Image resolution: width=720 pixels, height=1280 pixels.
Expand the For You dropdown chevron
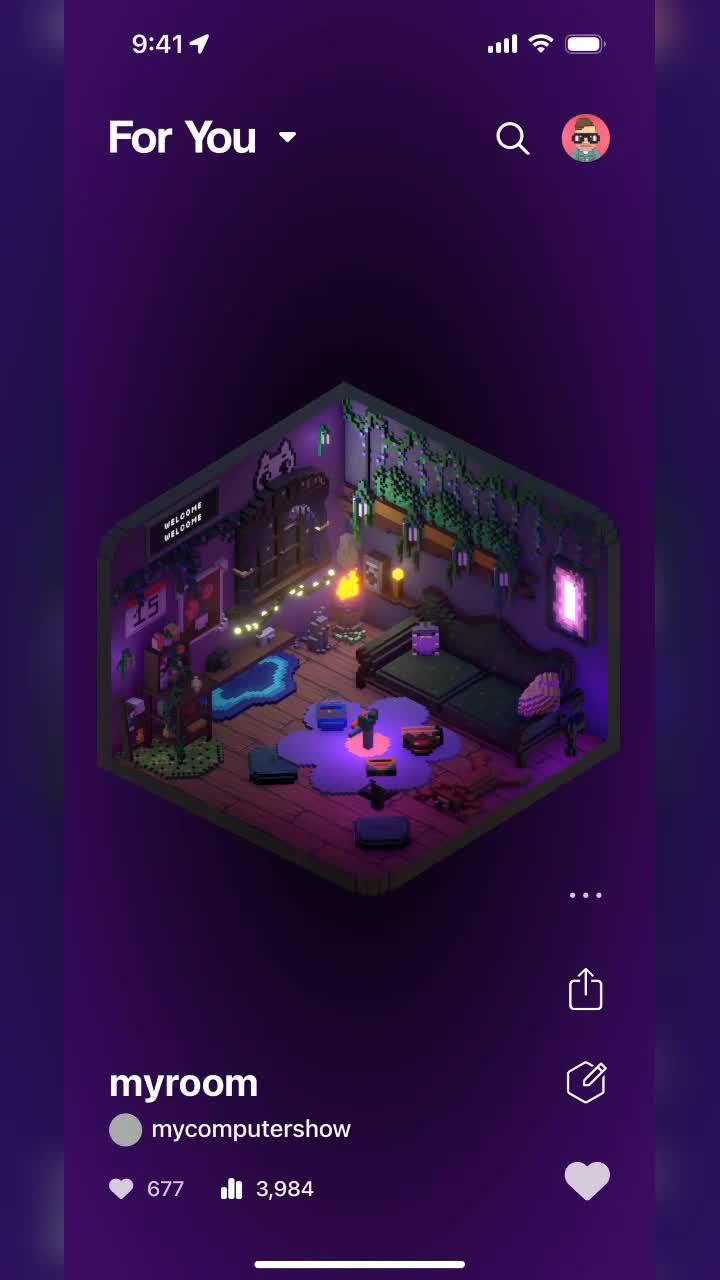[287, 139]
